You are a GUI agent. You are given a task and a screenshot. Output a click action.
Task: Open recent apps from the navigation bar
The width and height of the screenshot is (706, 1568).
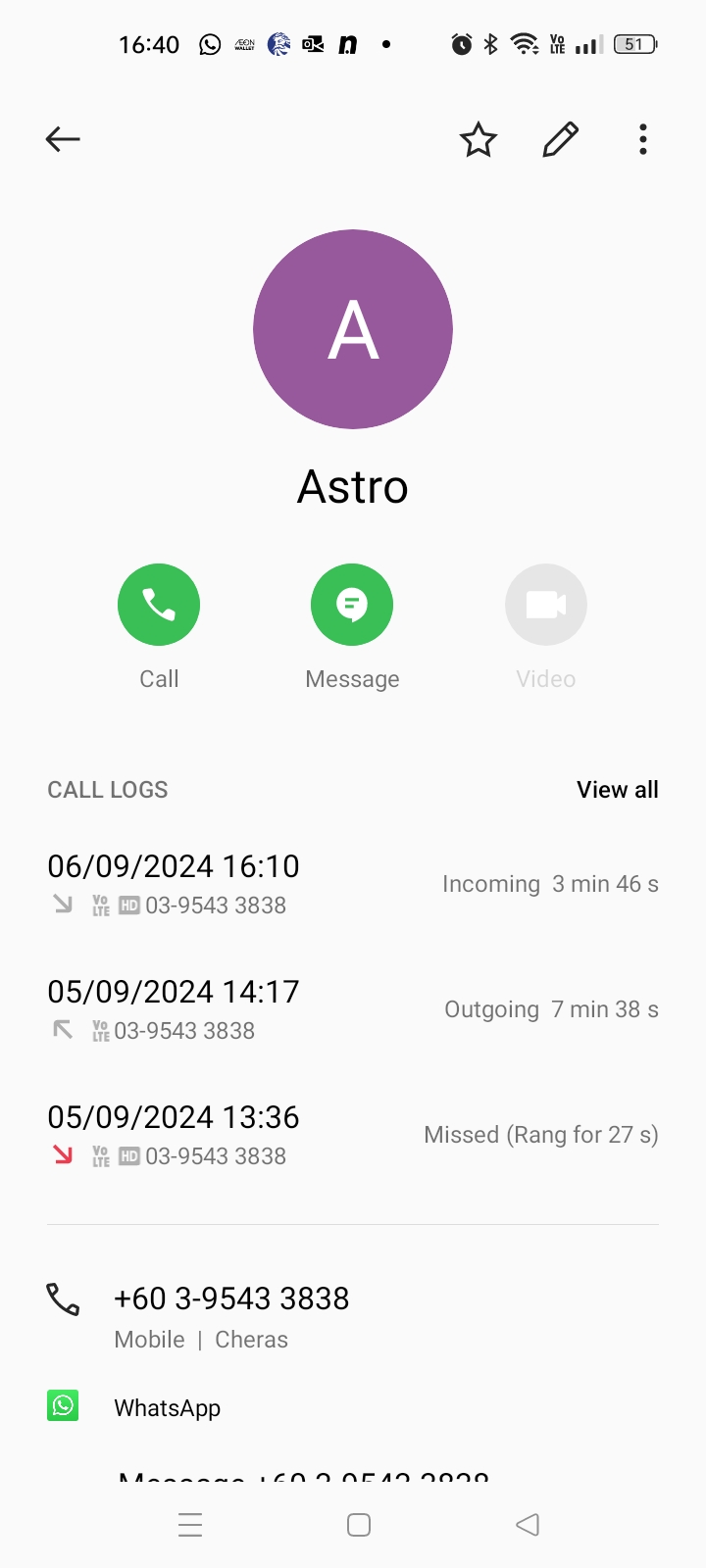pos(190,1525)
